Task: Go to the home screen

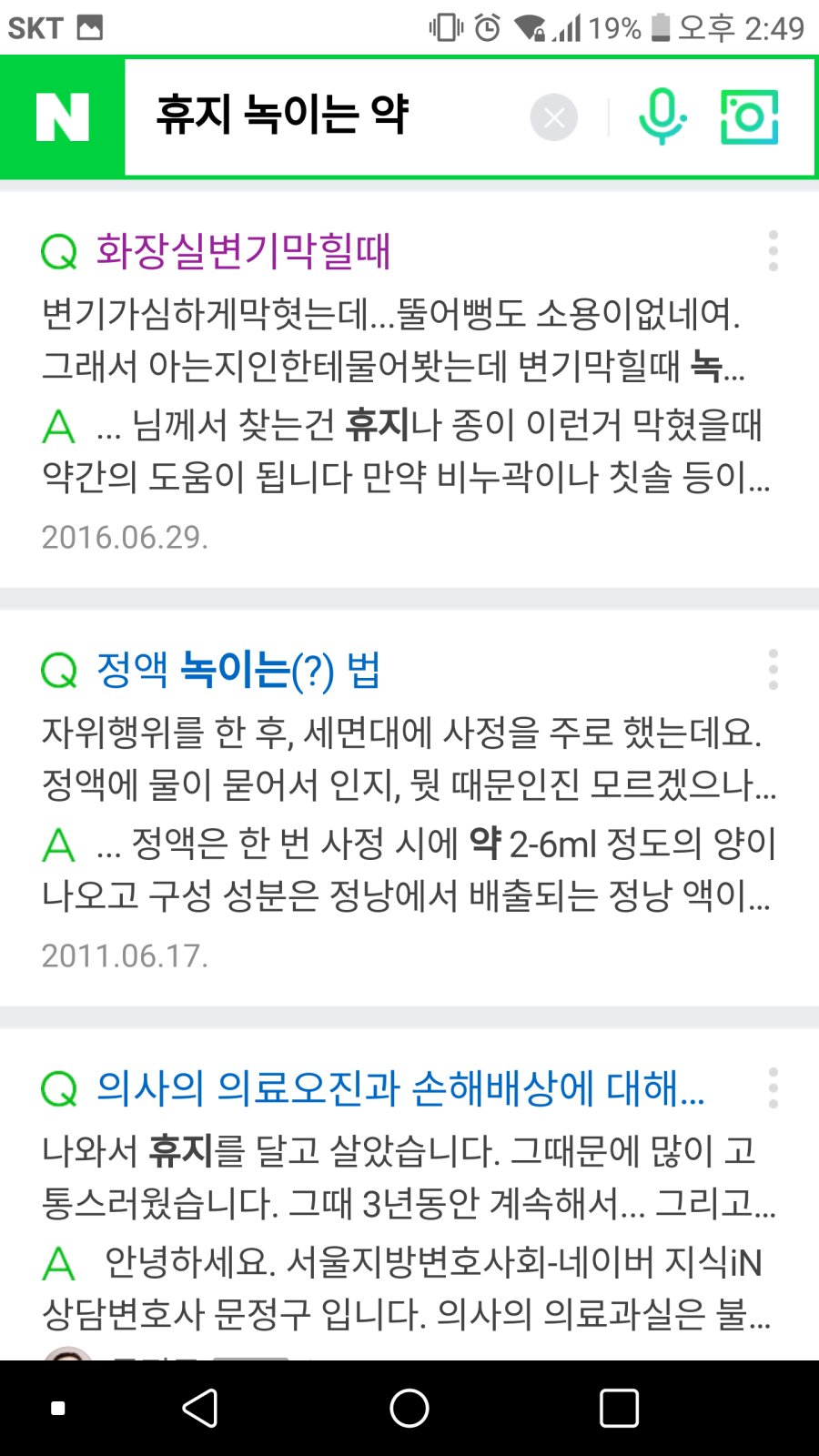Action: coord(409,1408)
